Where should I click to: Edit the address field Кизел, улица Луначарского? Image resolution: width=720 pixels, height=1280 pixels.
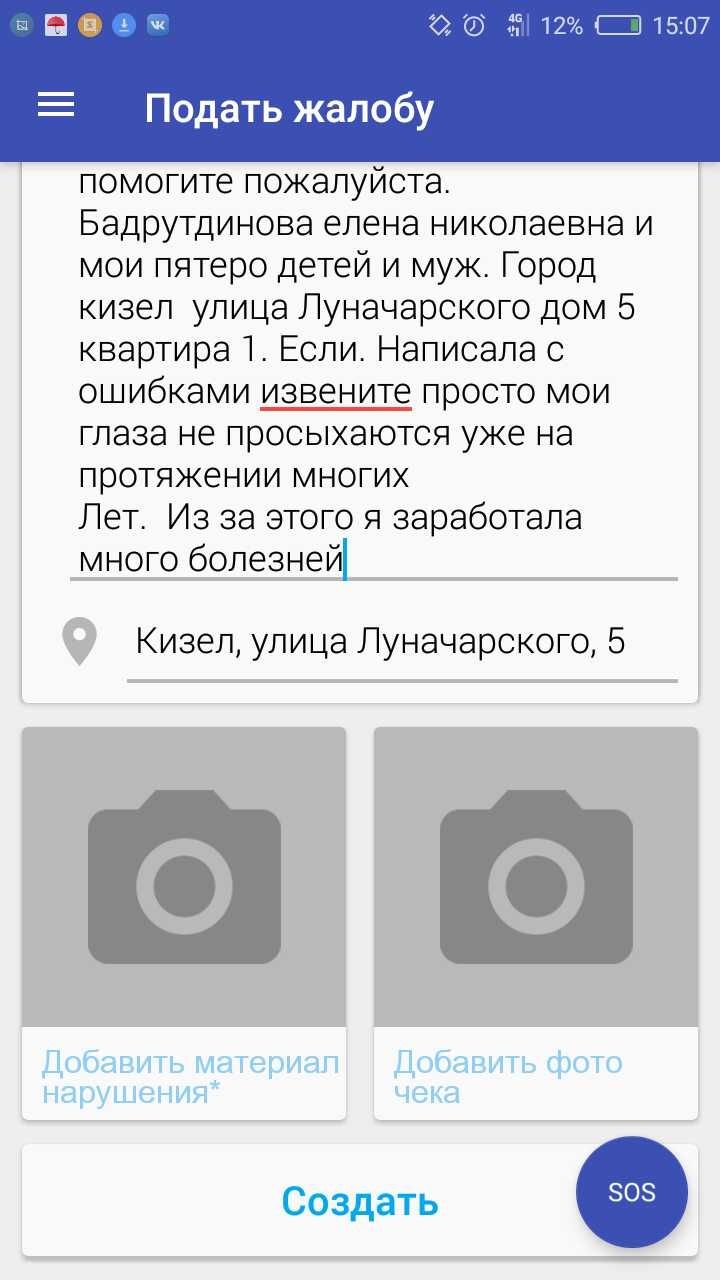click(400, 642)
